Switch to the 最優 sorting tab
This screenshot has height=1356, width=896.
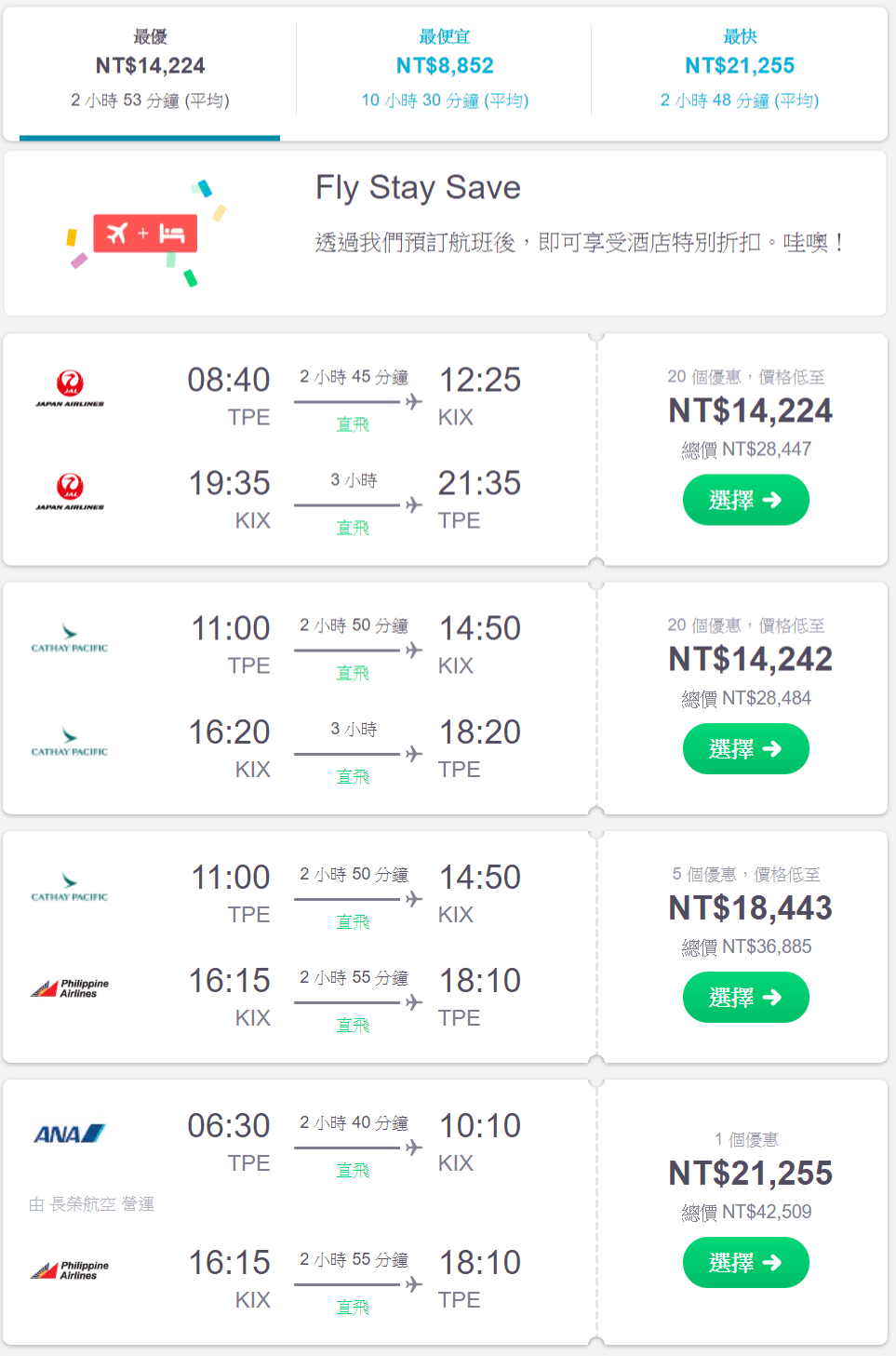tap(150, 69)
